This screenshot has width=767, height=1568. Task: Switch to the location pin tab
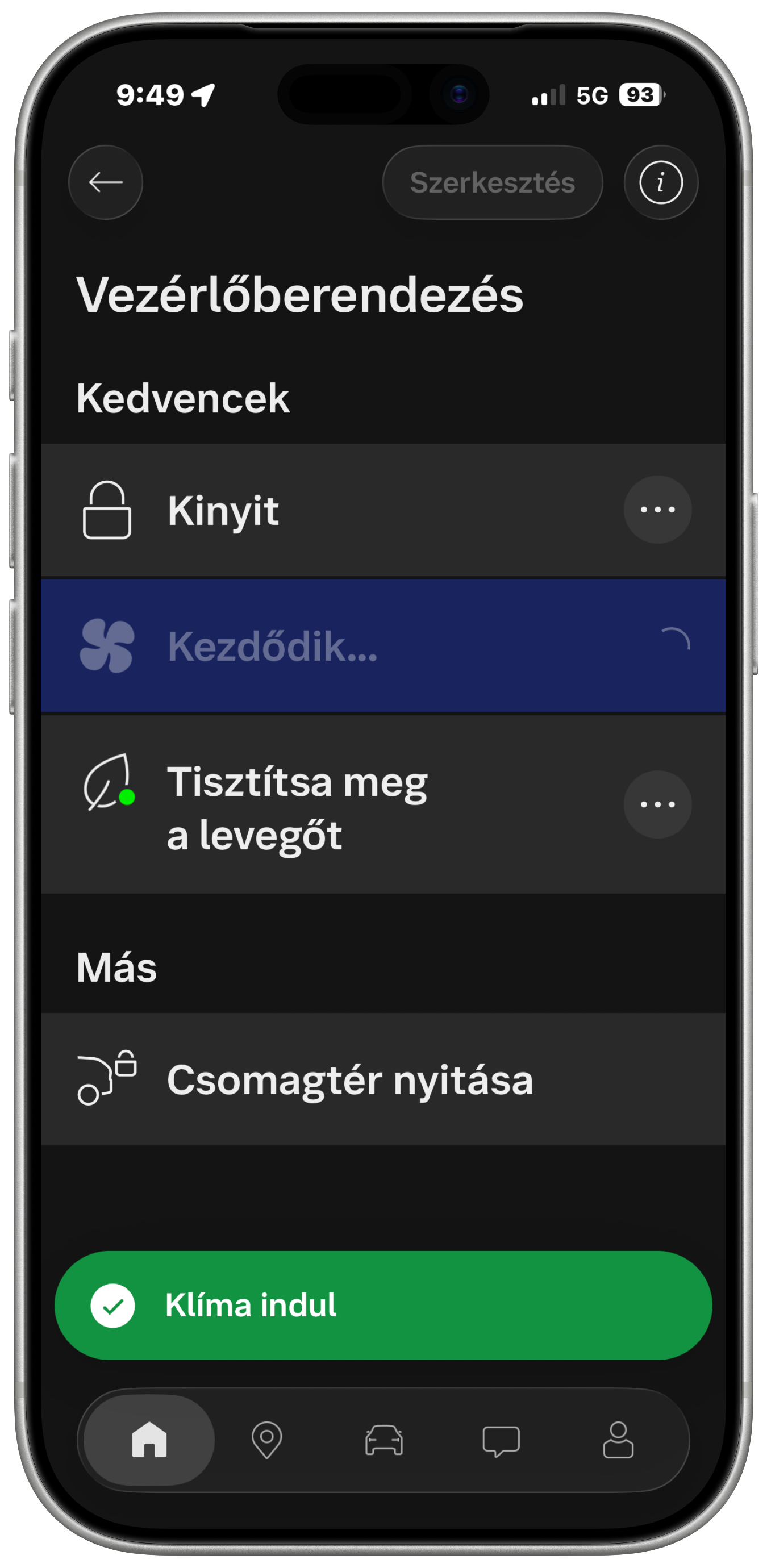[266, 1440]
